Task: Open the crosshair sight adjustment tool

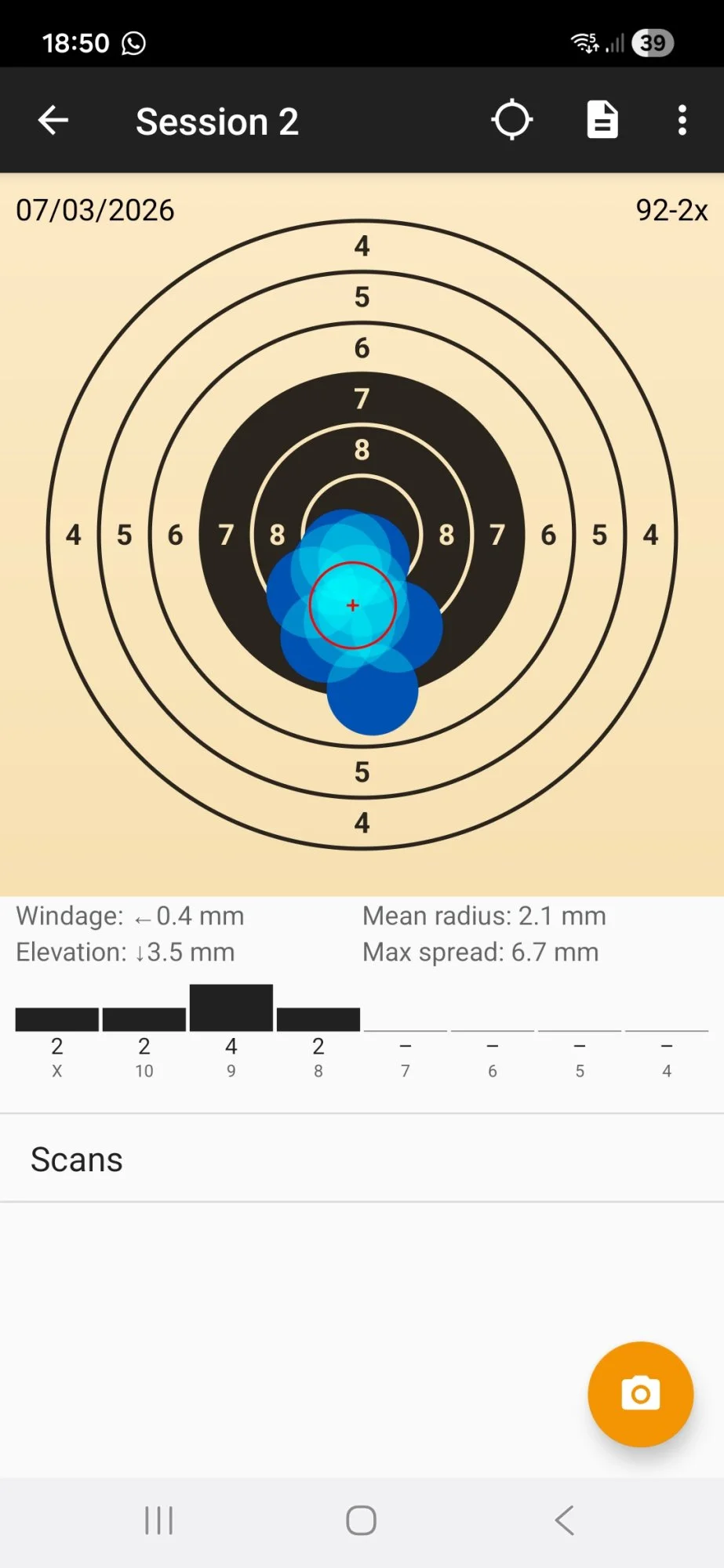Action: [x=511, y=120]
